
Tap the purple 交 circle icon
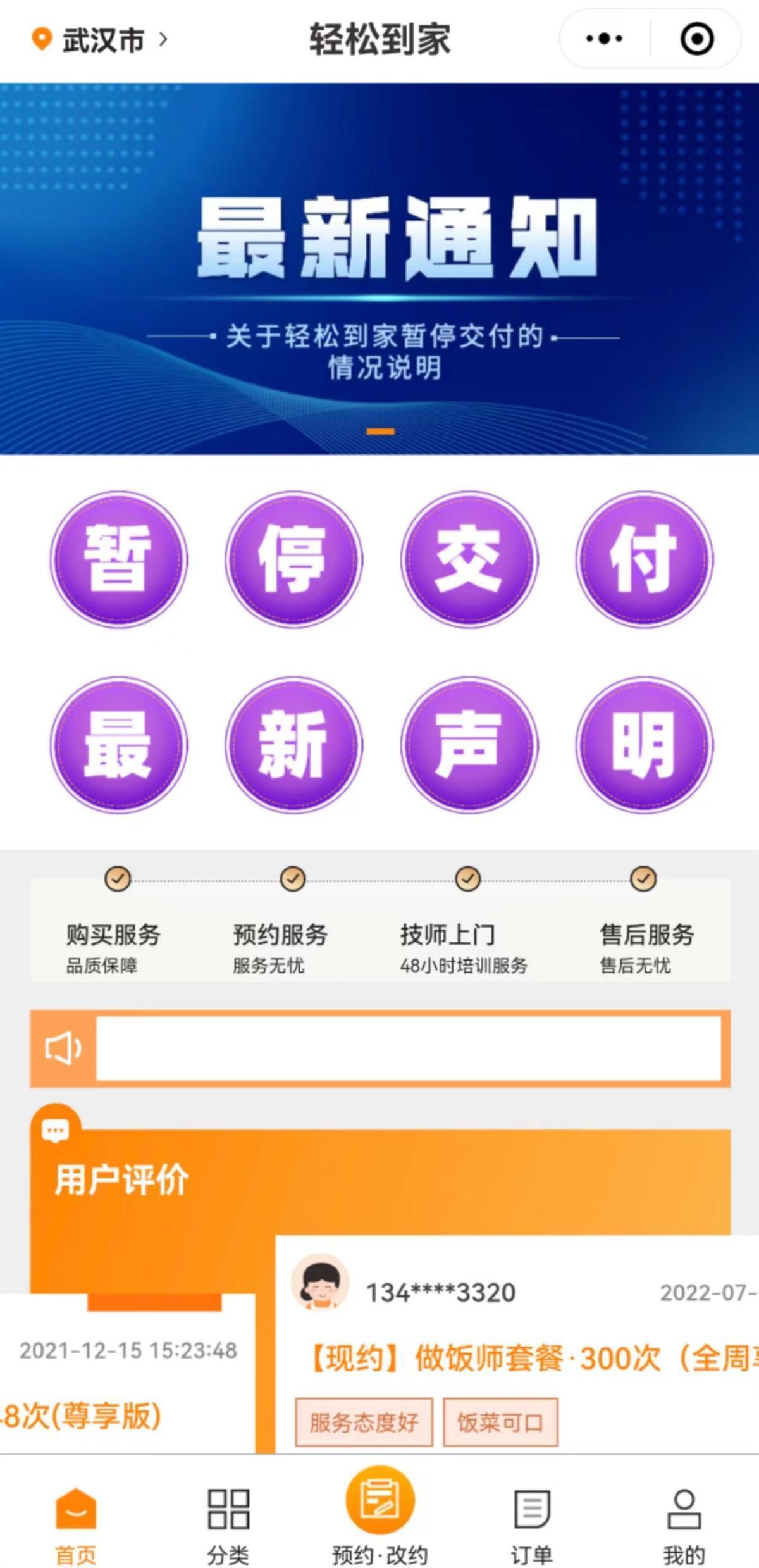469,559
